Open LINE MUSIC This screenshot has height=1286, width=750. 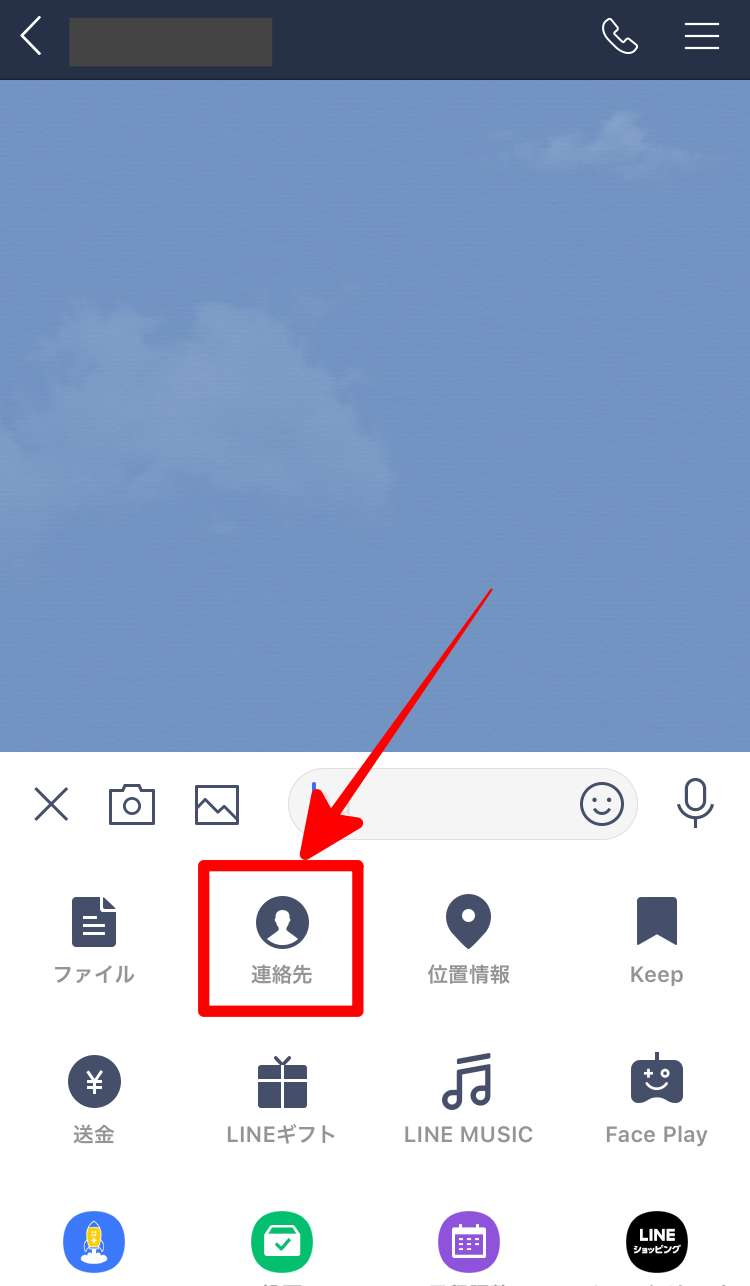tap(468, 1099)
